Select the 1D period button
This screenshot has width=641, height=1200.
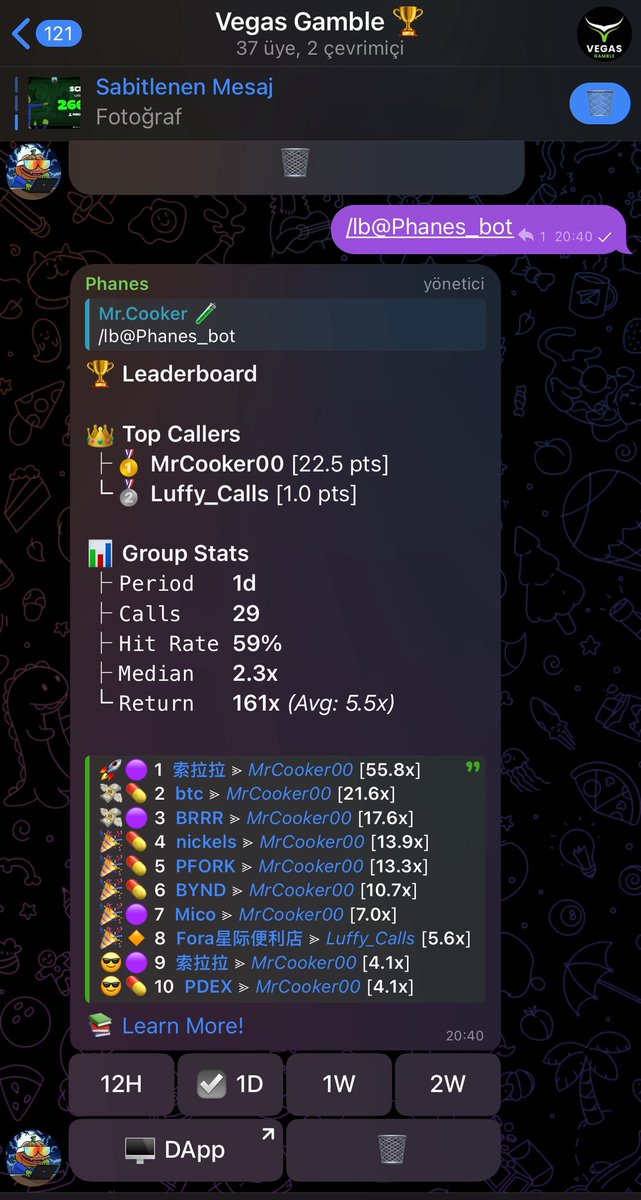[230, 1085]
